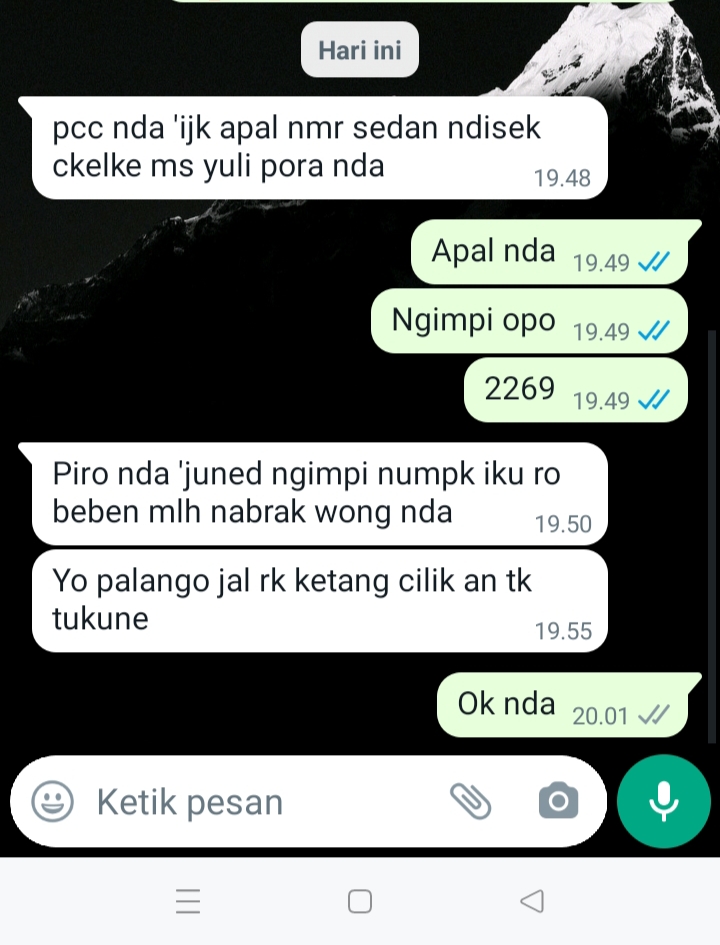Tap the voice message microphone button
The height and width of the screenshot is (945, 720).
(x=663, y=800)
